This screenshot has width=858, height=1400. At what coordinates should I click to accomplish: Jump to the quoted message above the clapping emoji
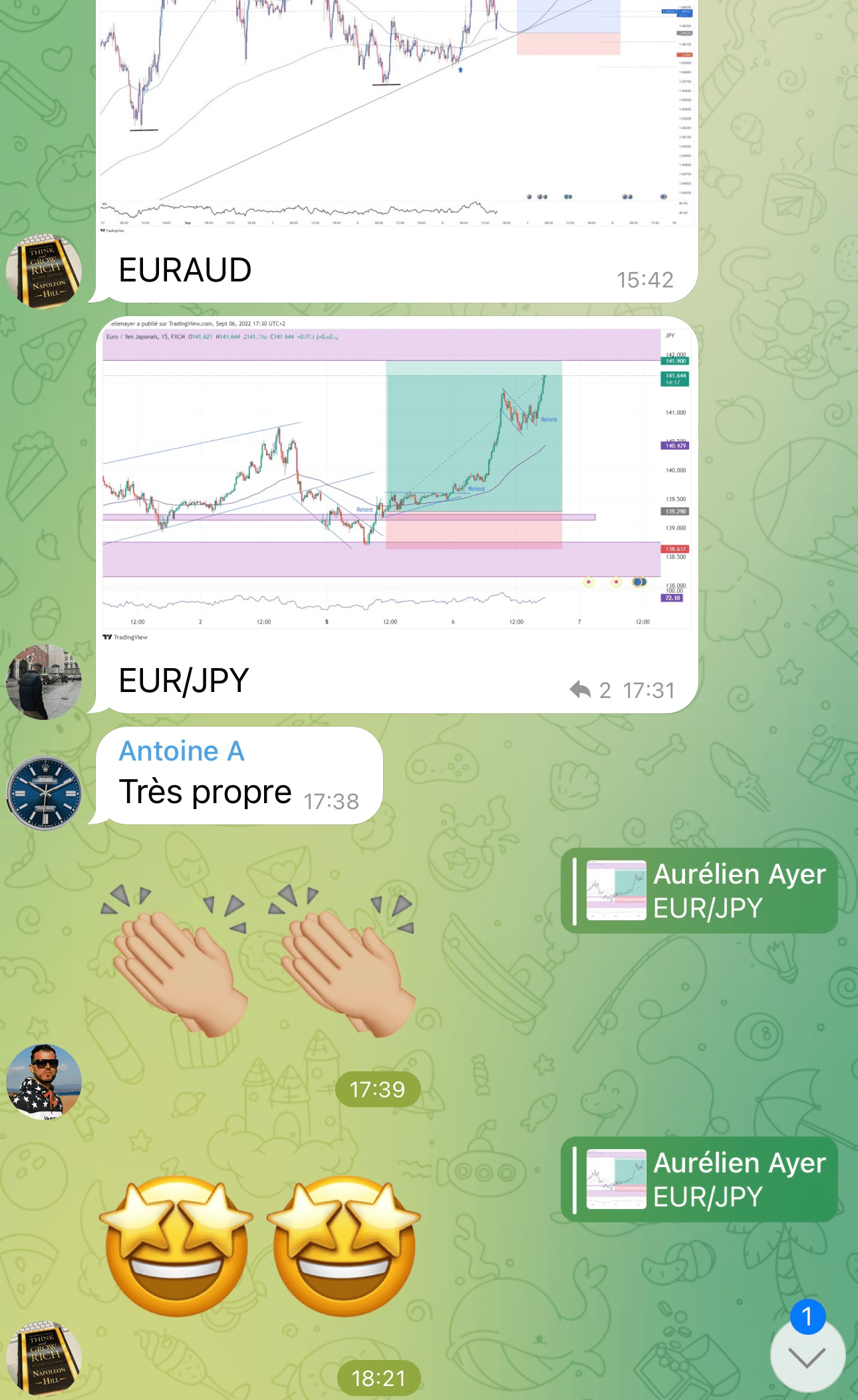(x=699, y=890)
